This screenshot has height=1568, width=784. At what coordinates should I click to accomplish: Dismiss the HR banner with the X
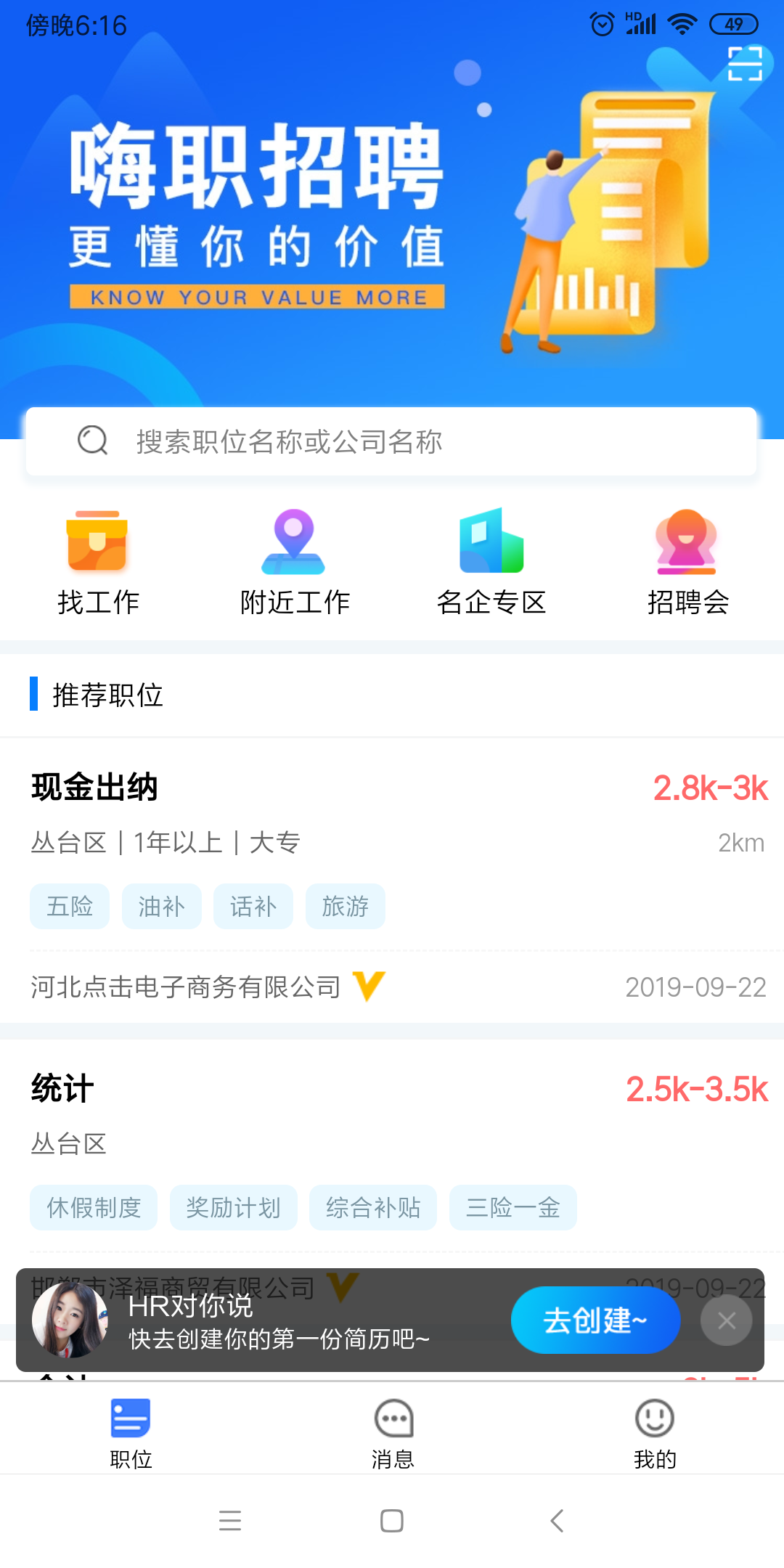click(727, 1320)
